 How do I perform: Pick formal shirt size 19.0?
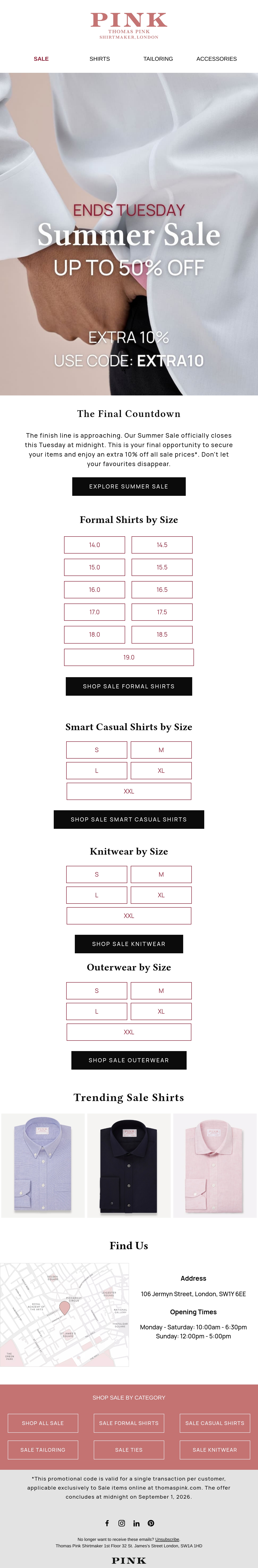(x=129, y=657)
